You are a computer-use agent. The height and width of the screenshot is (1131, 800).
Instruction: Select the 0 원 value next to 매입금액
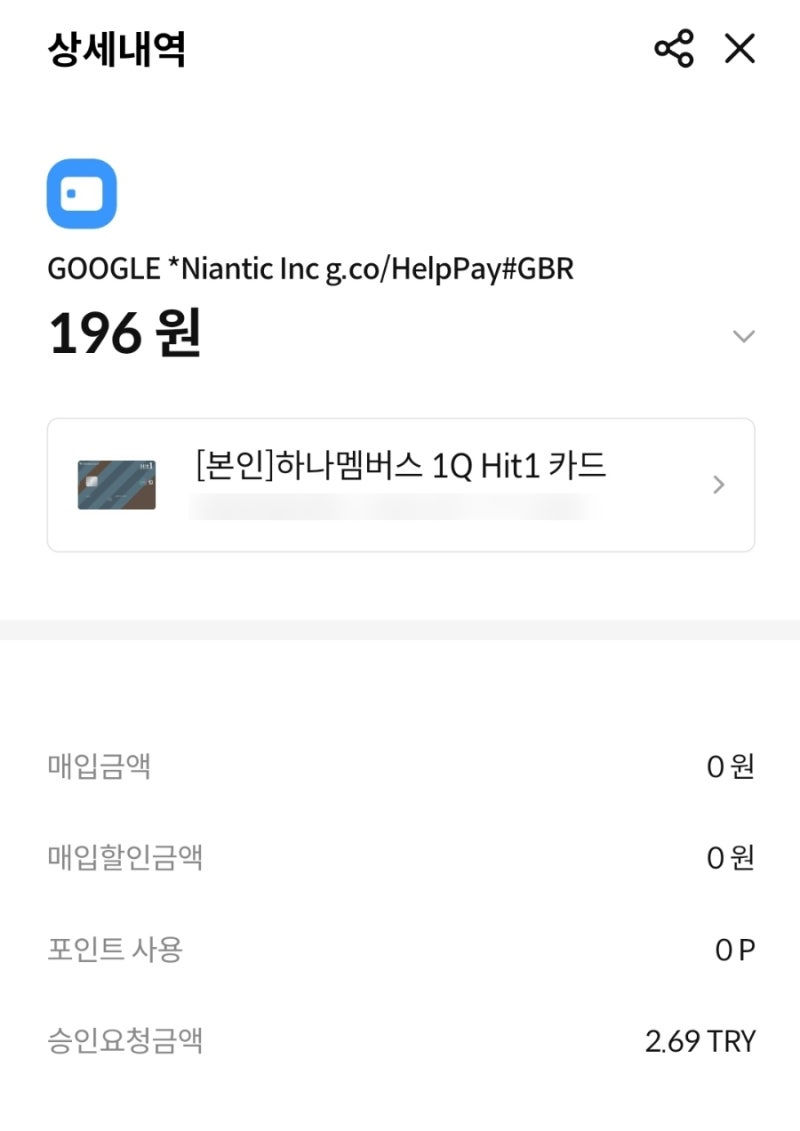point(728,765)
